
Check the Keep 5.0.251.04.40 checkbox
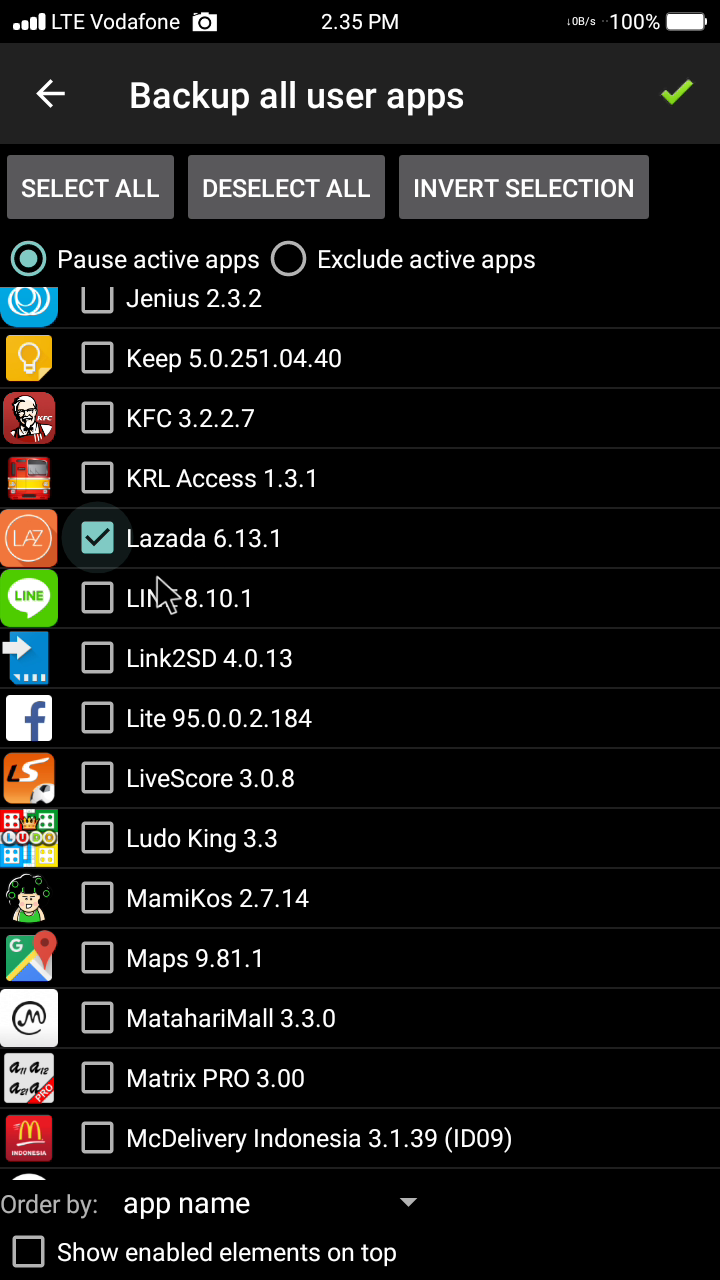97,358
